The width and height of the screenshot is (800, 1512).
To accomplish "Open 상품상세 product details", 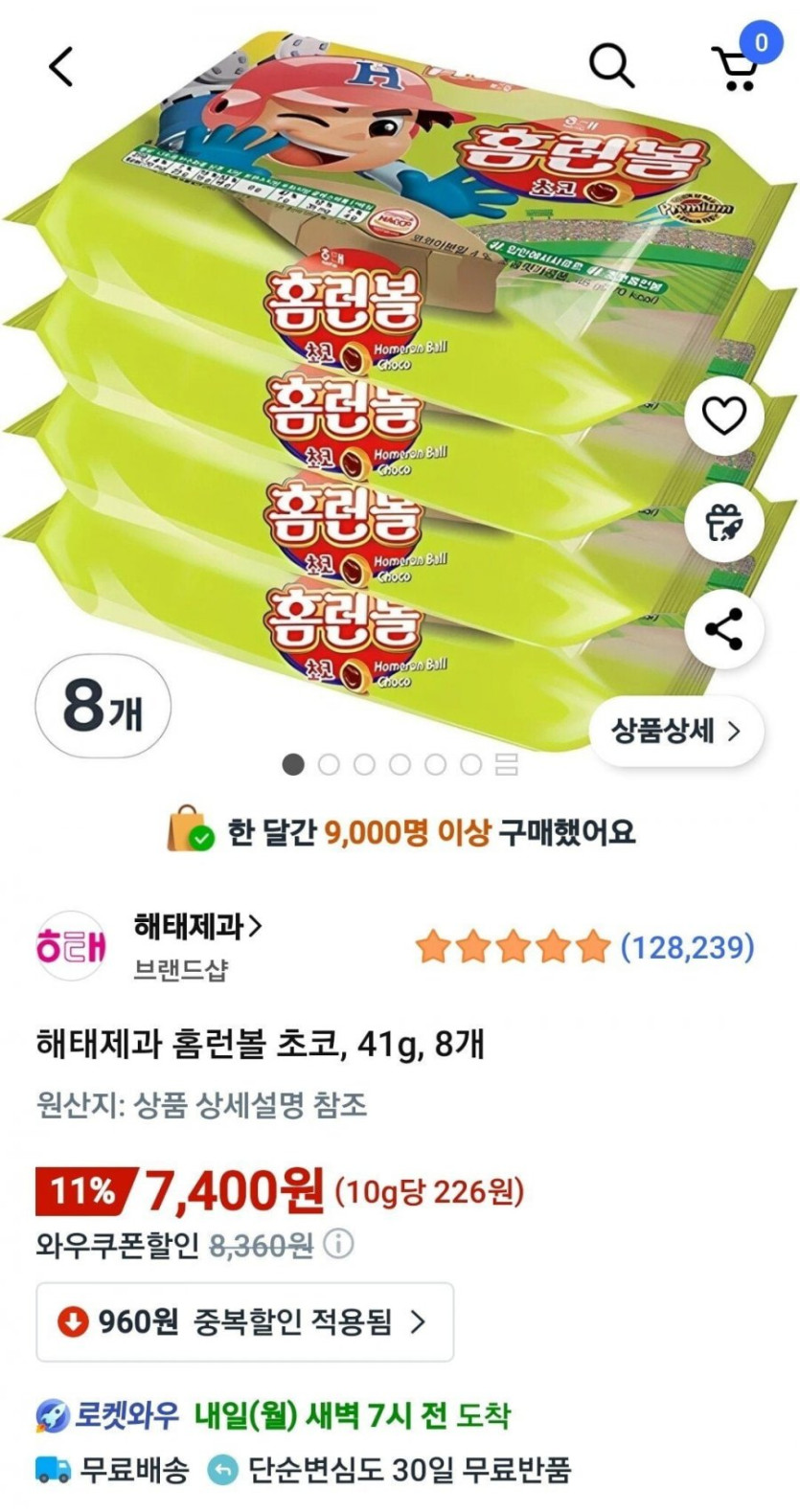I will click(x=676, y=732).
